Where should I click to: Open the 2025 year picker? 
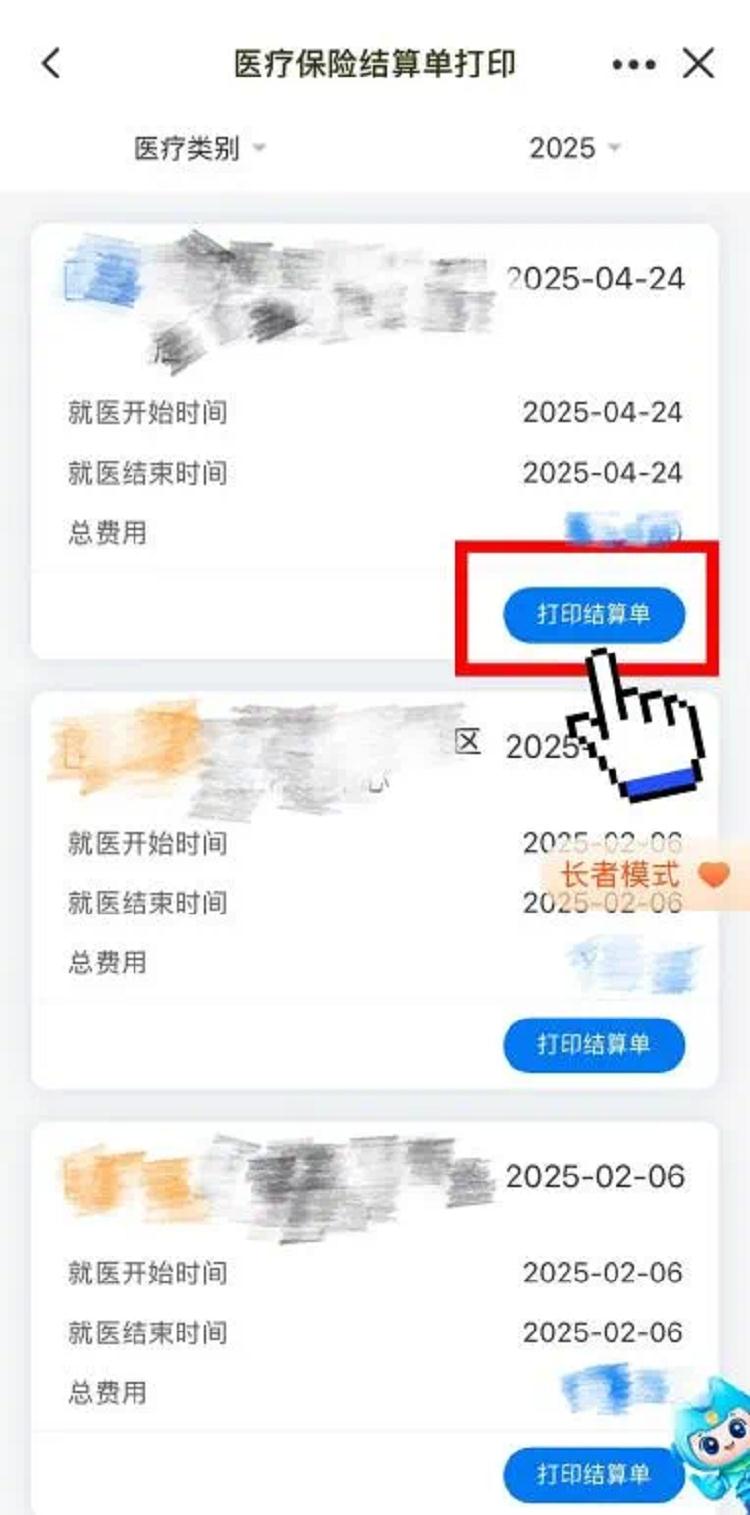(574, 149)
